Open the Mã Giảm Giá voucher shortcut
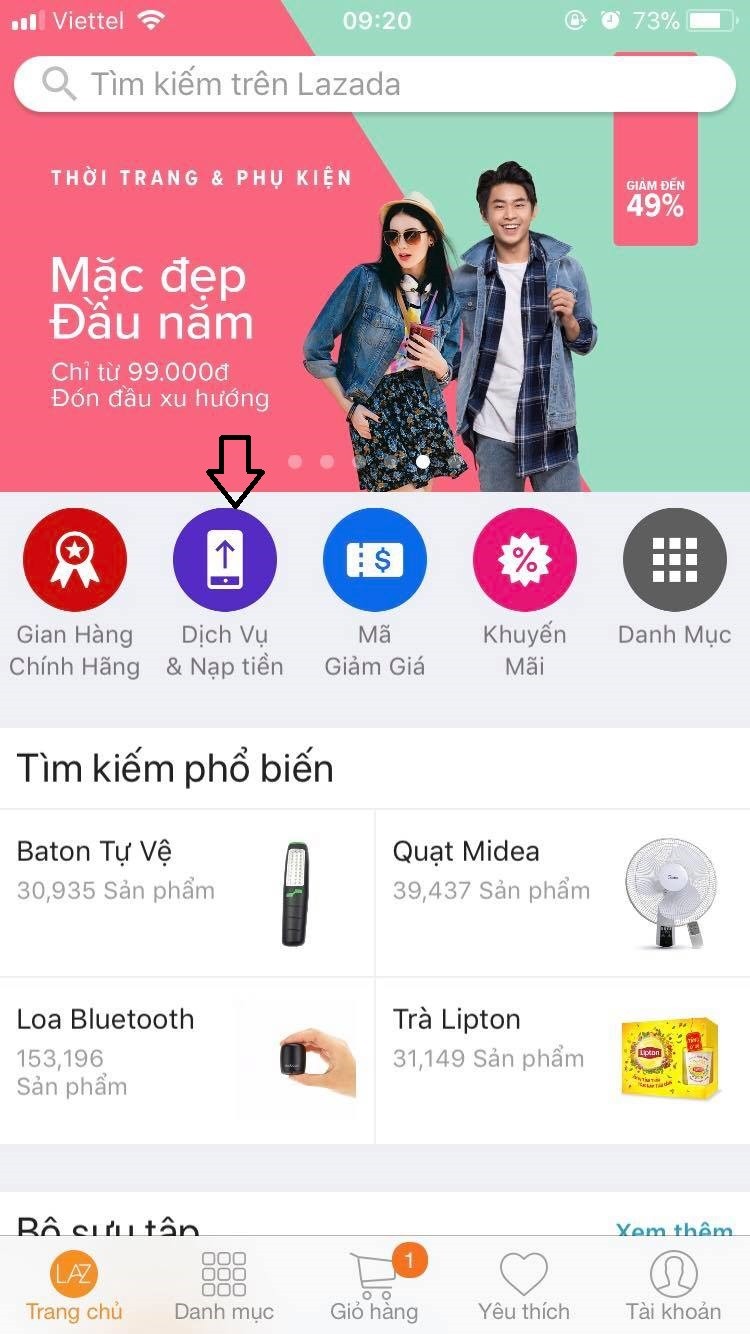The width and height of the screenshot is (750, 1334). [375, 560]
